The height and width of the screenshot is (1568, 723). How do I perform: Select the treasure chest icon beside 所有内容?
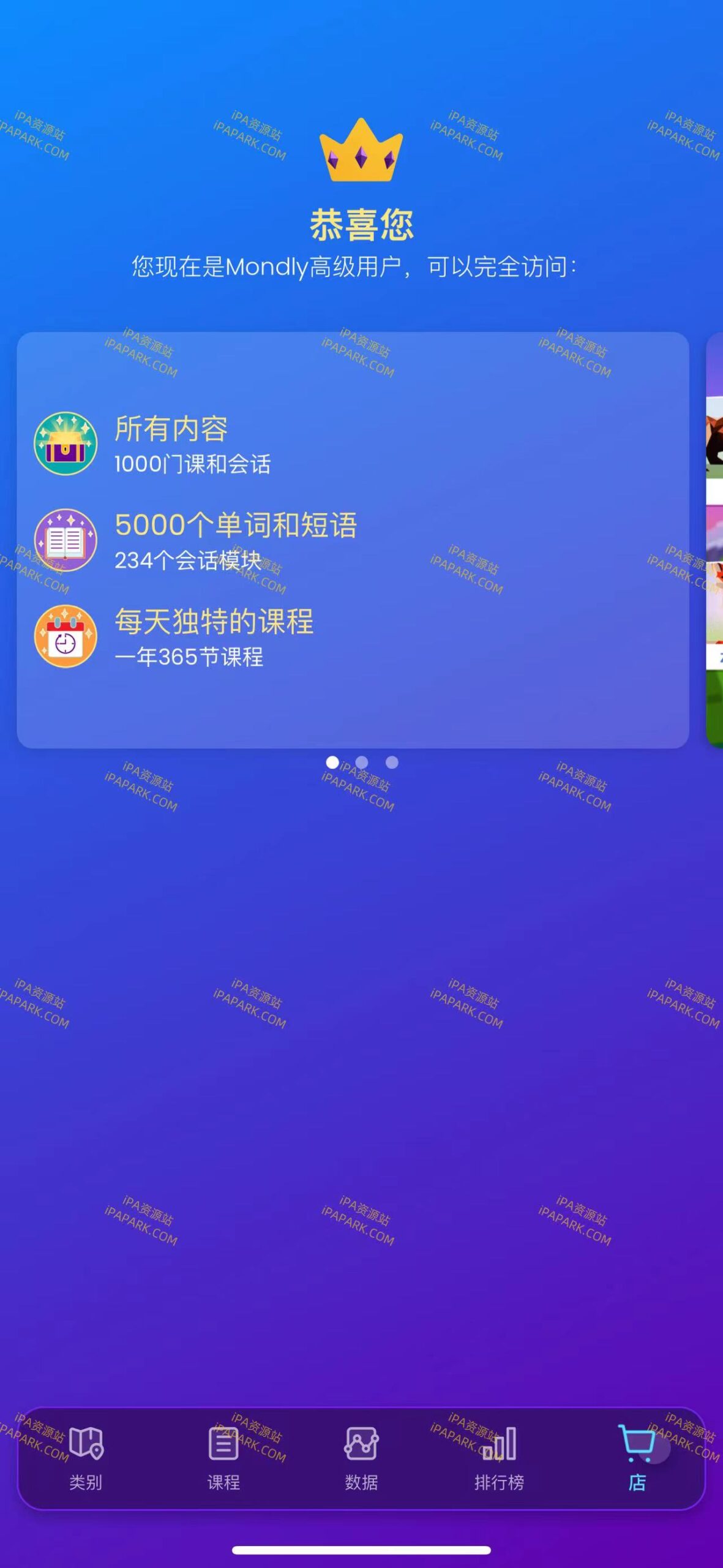pos(66,443)
